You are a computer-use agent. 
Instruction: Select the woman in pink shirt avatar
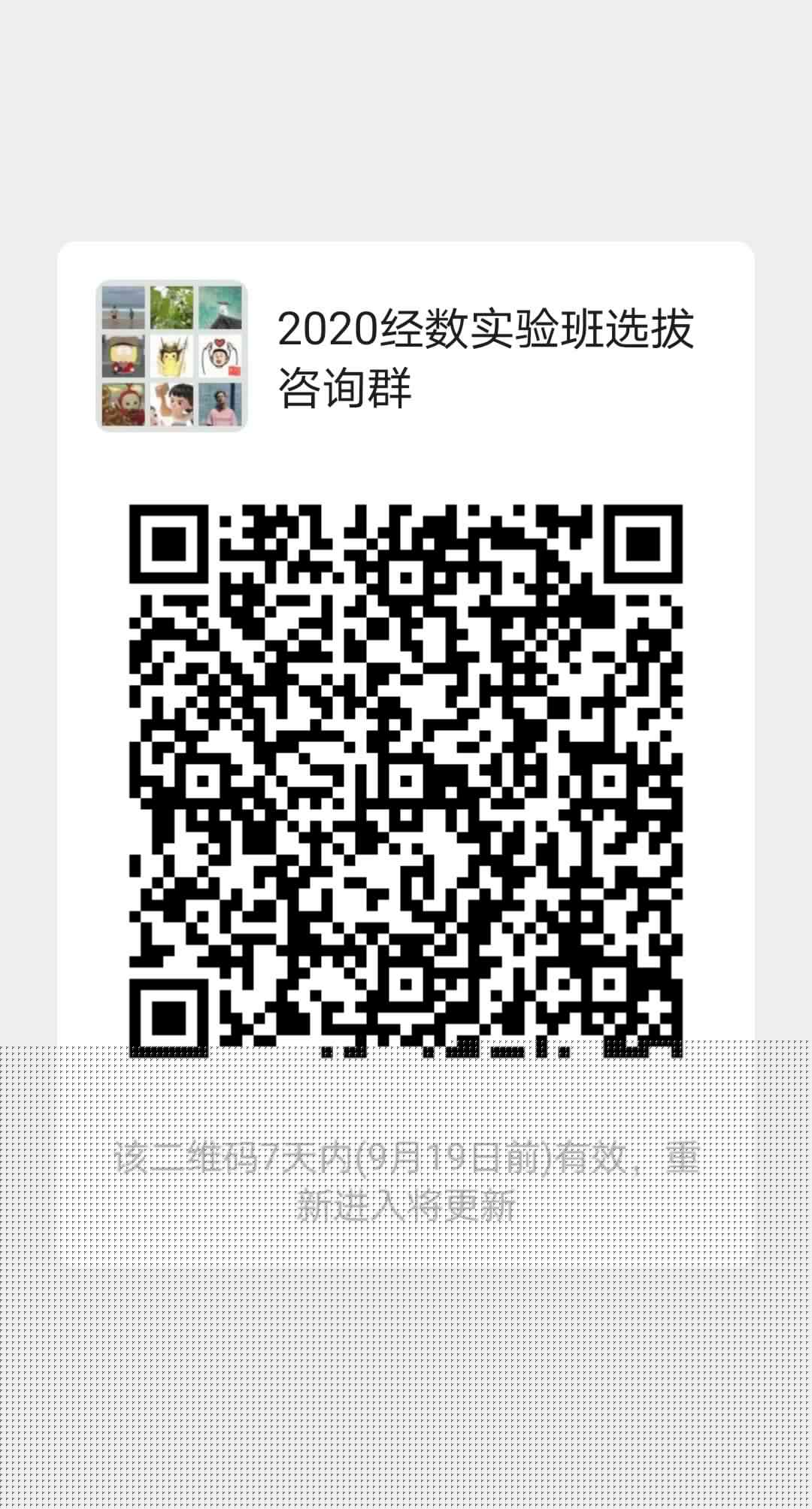[220, 403]
